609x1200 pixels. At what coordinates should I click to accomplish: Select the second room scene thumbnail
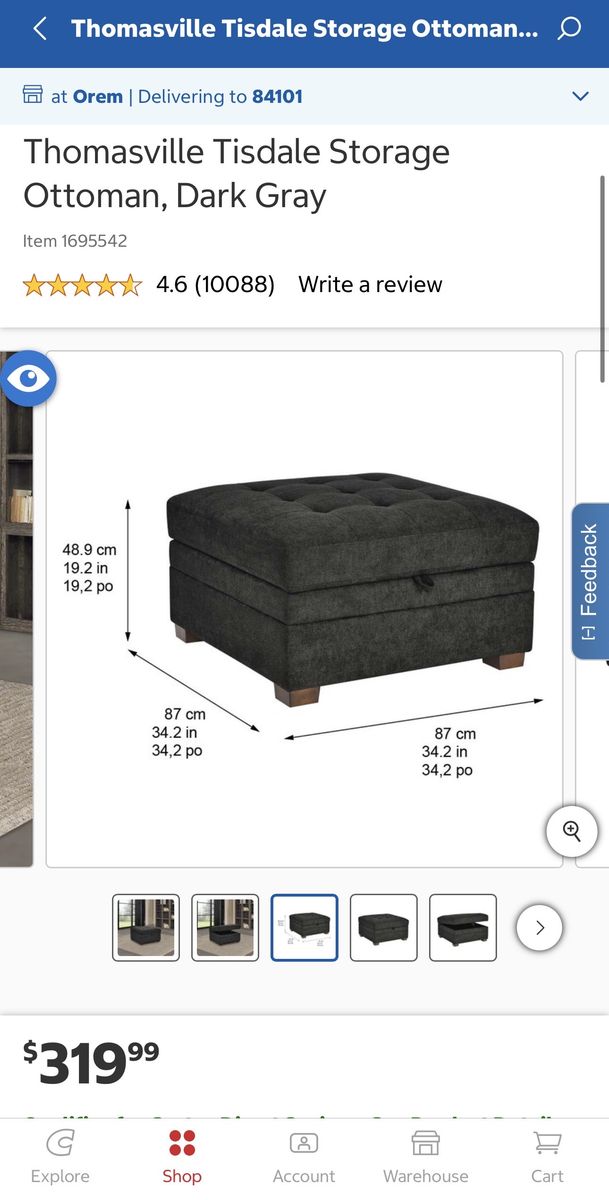[225, 927]
